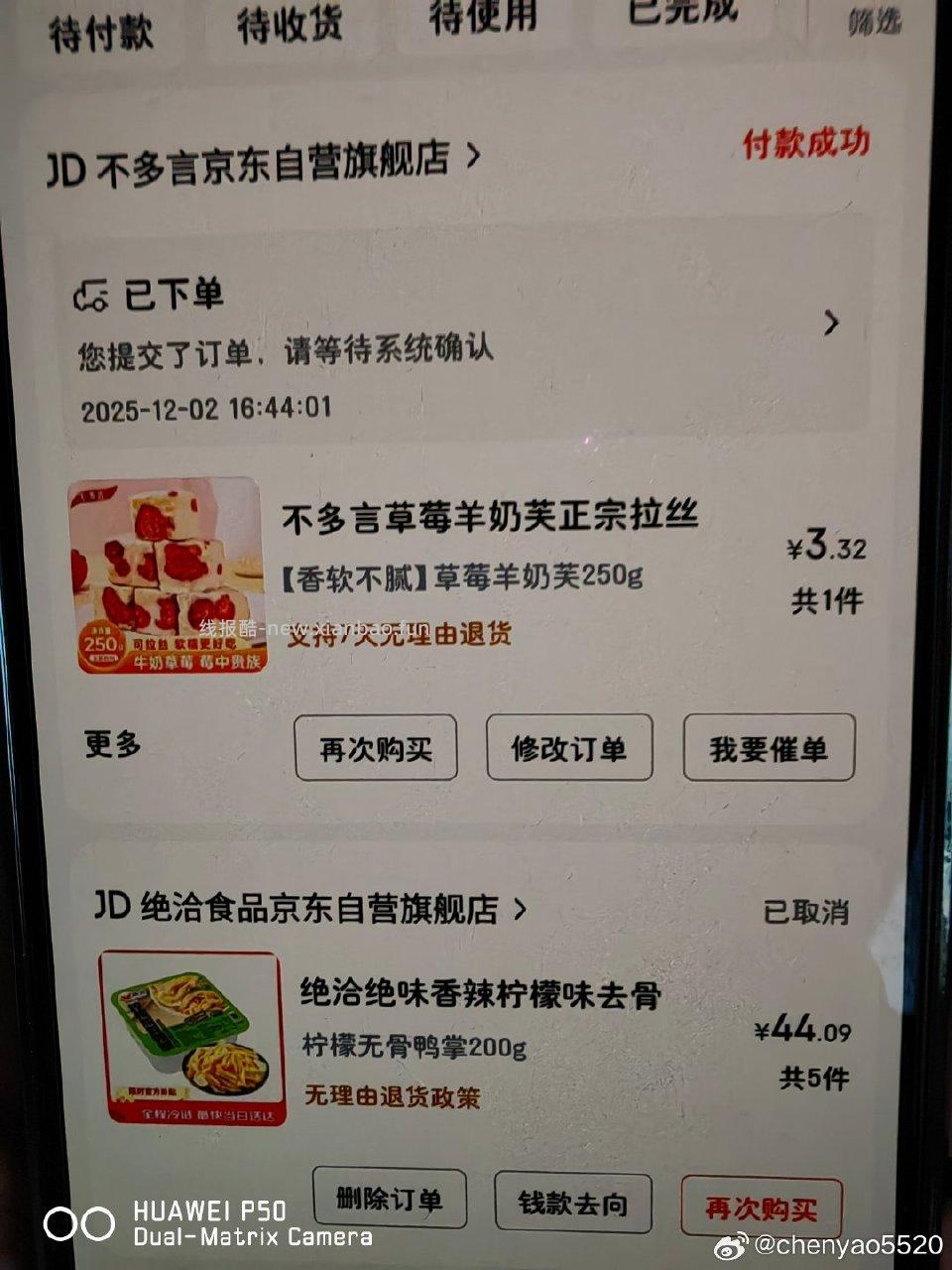Click the 修改订单 button
The height and width of the screenshot is (1270, 952).
pyautogui.click(x=569, y=750)
